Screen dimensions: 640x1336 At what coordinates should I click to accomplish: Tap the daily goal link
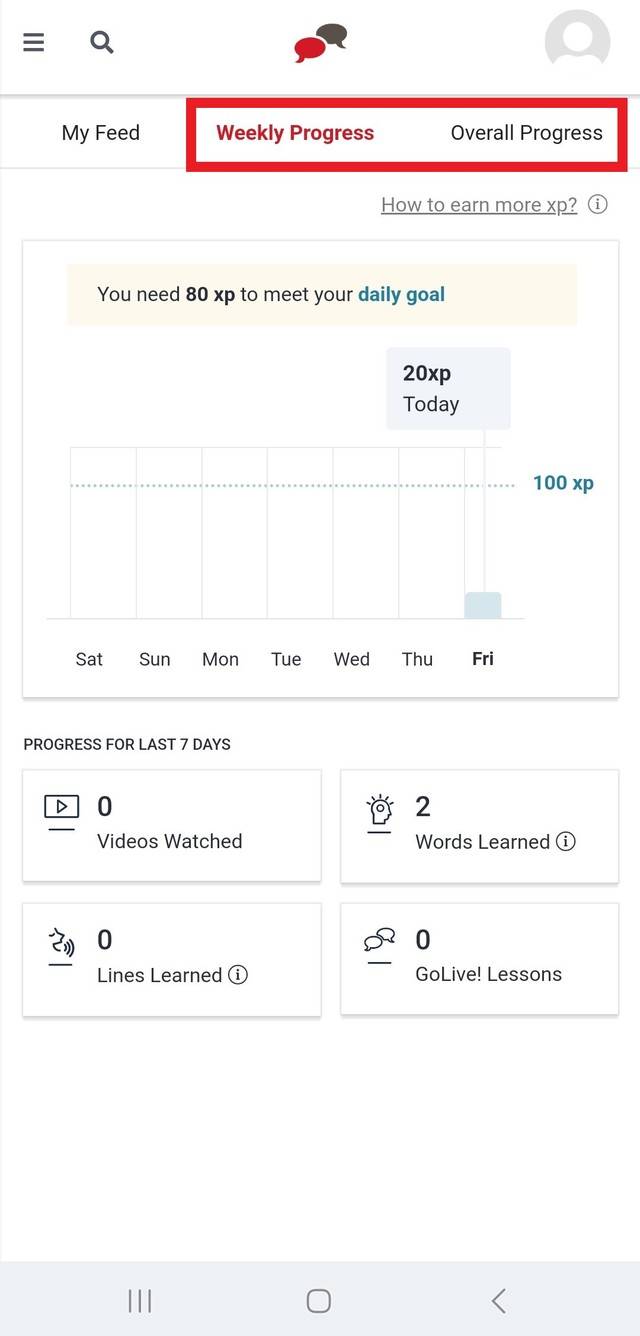(x=401, y=295)
